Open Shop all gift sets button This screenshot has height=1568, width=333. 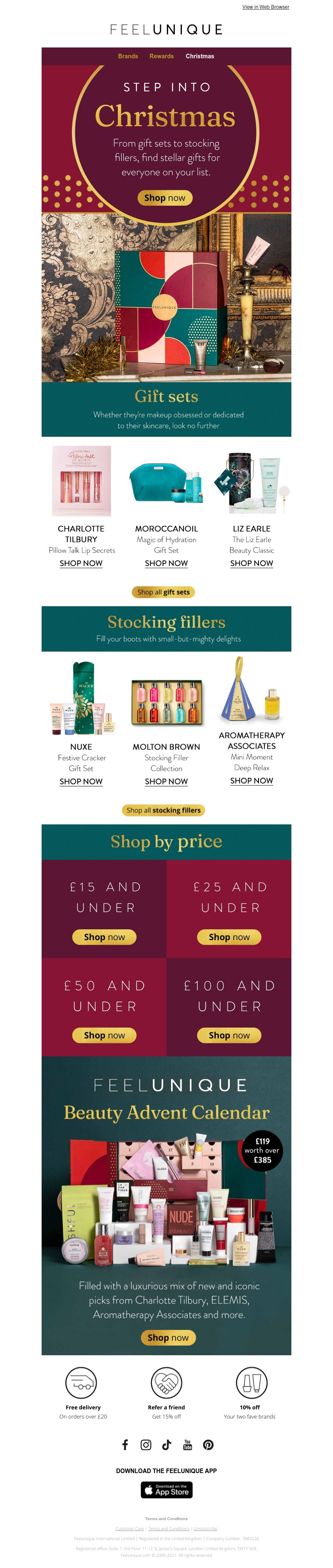[163, 592]
